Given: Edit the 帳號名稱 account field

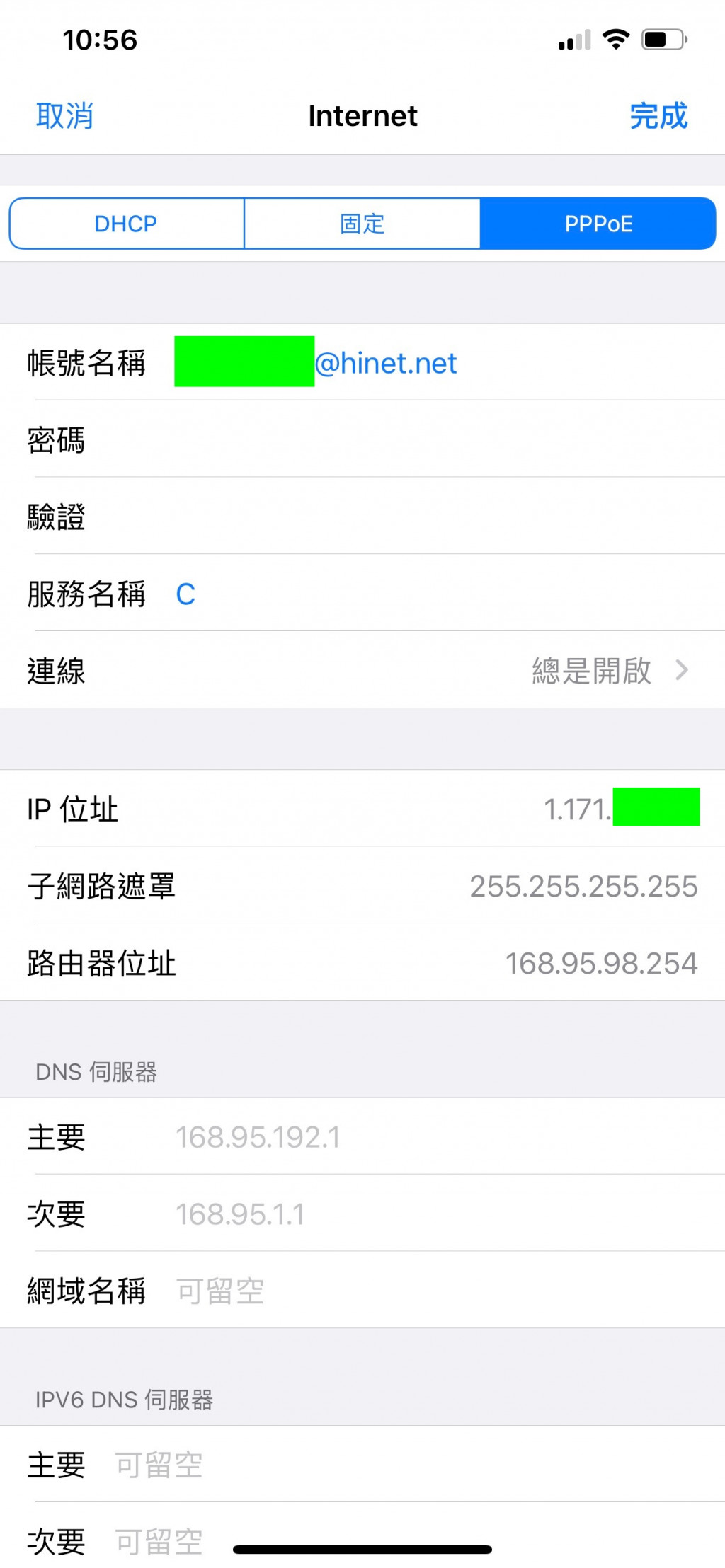Looking at the screenshot, I should [425, 363].
